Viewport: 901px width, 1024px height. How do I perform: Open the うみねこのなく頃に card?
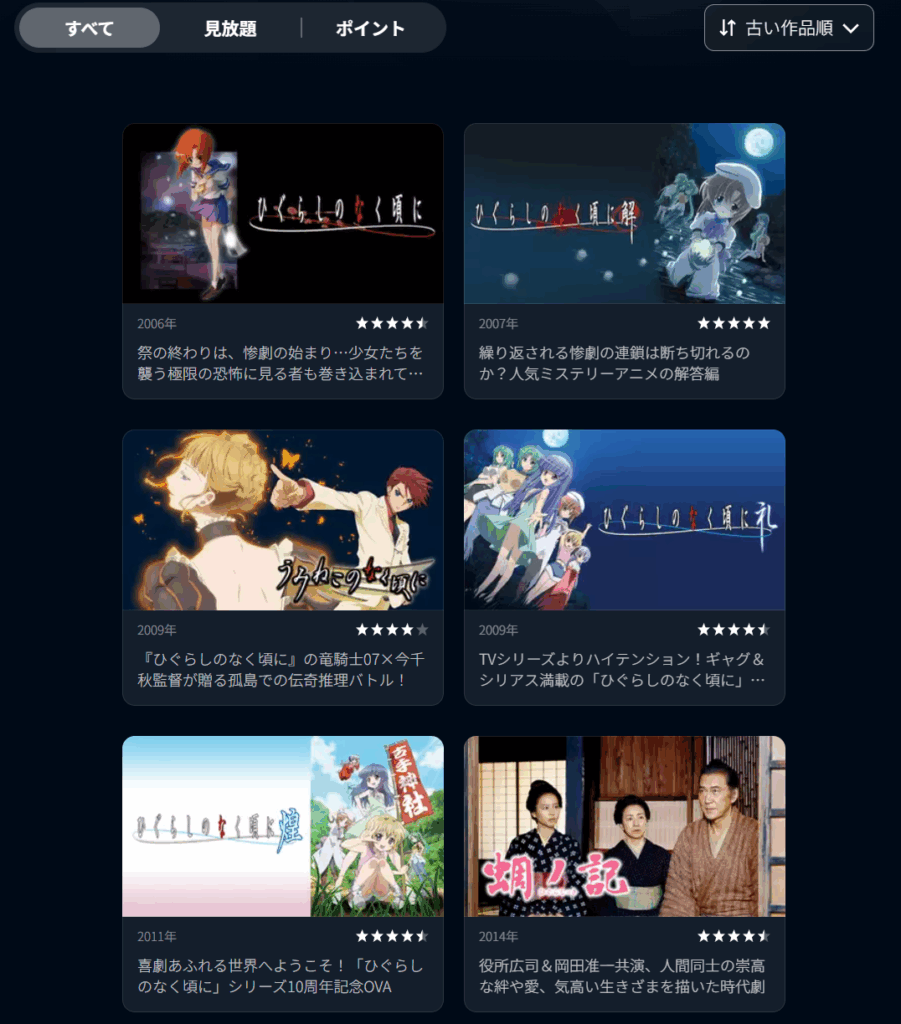[282, 520]
